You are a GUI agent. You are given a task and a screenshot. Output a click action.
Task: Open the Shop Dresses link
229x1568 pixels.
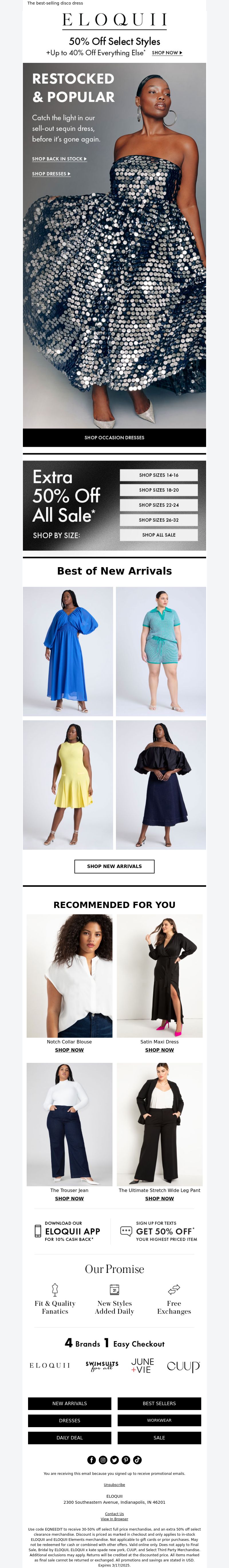(51, 174)
